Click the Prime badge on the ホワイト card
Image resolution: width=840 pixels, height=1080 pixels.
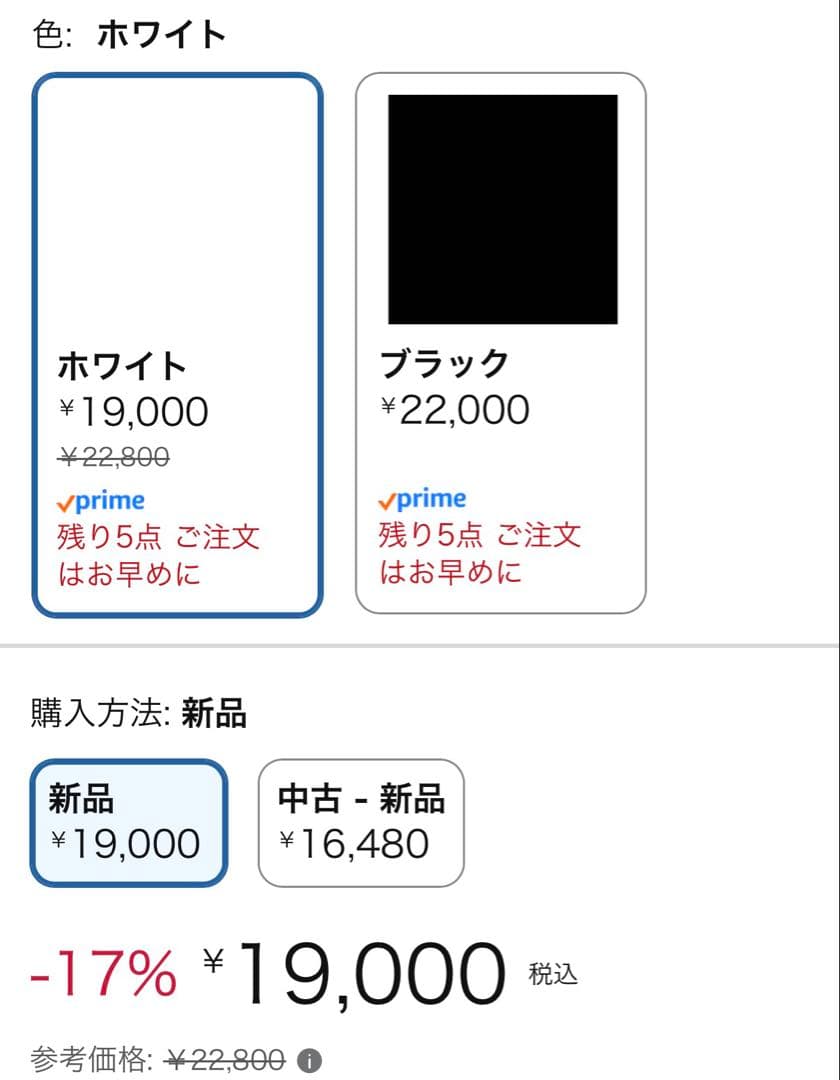pos(98,500)
